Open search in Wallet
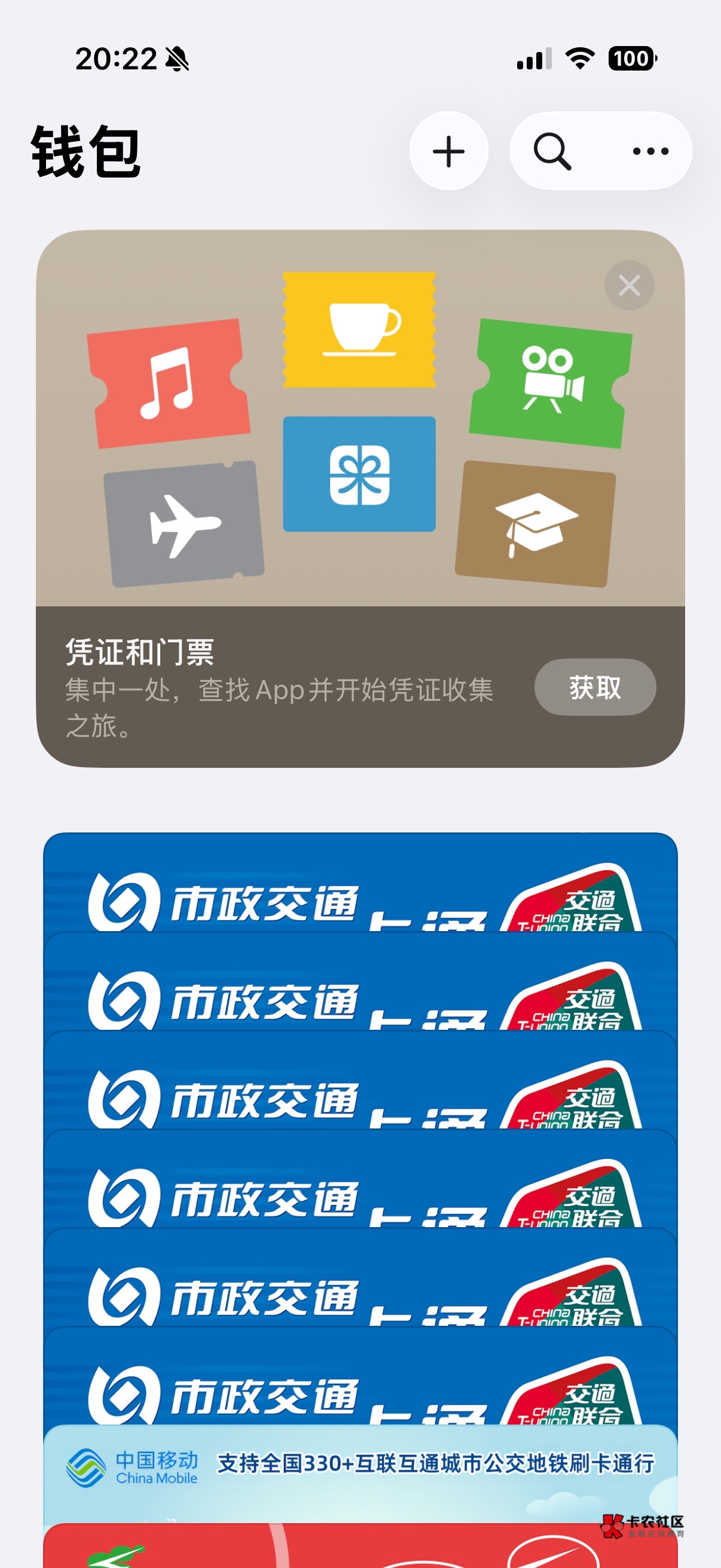 coord(552,151)
